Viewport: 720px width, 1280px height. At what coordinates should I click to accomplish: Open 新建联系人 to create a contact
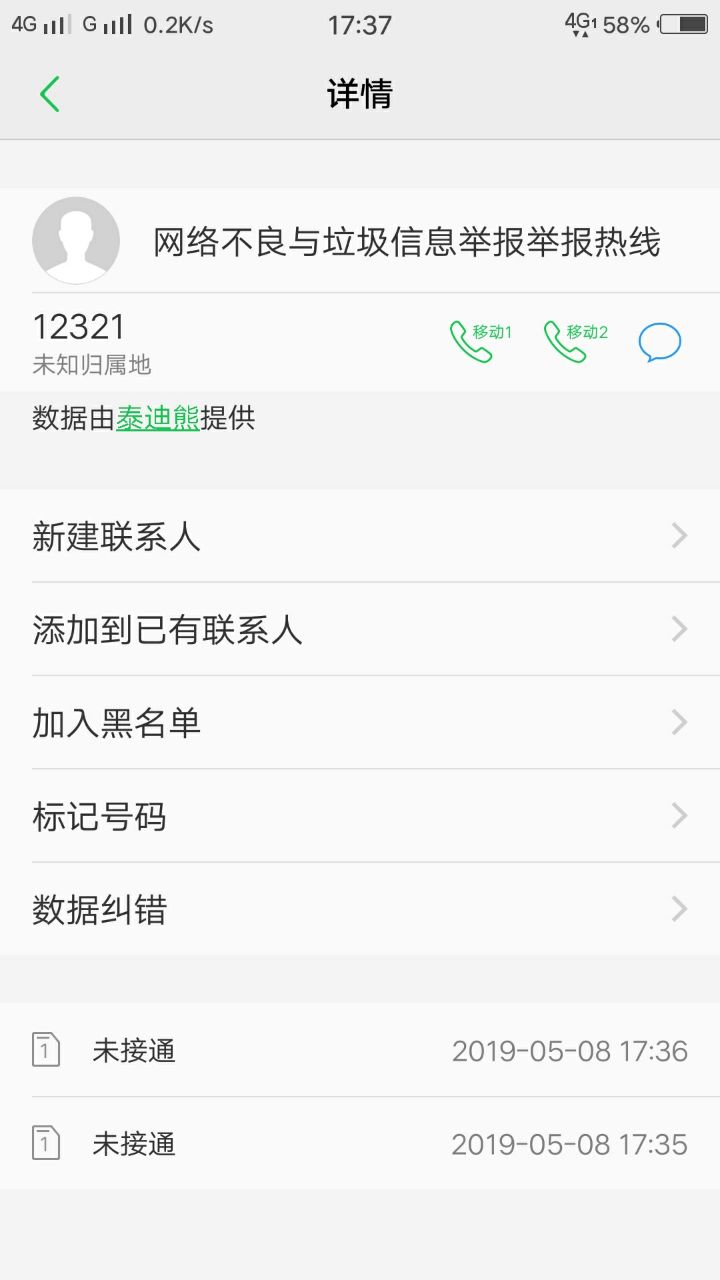click(360, 536)
